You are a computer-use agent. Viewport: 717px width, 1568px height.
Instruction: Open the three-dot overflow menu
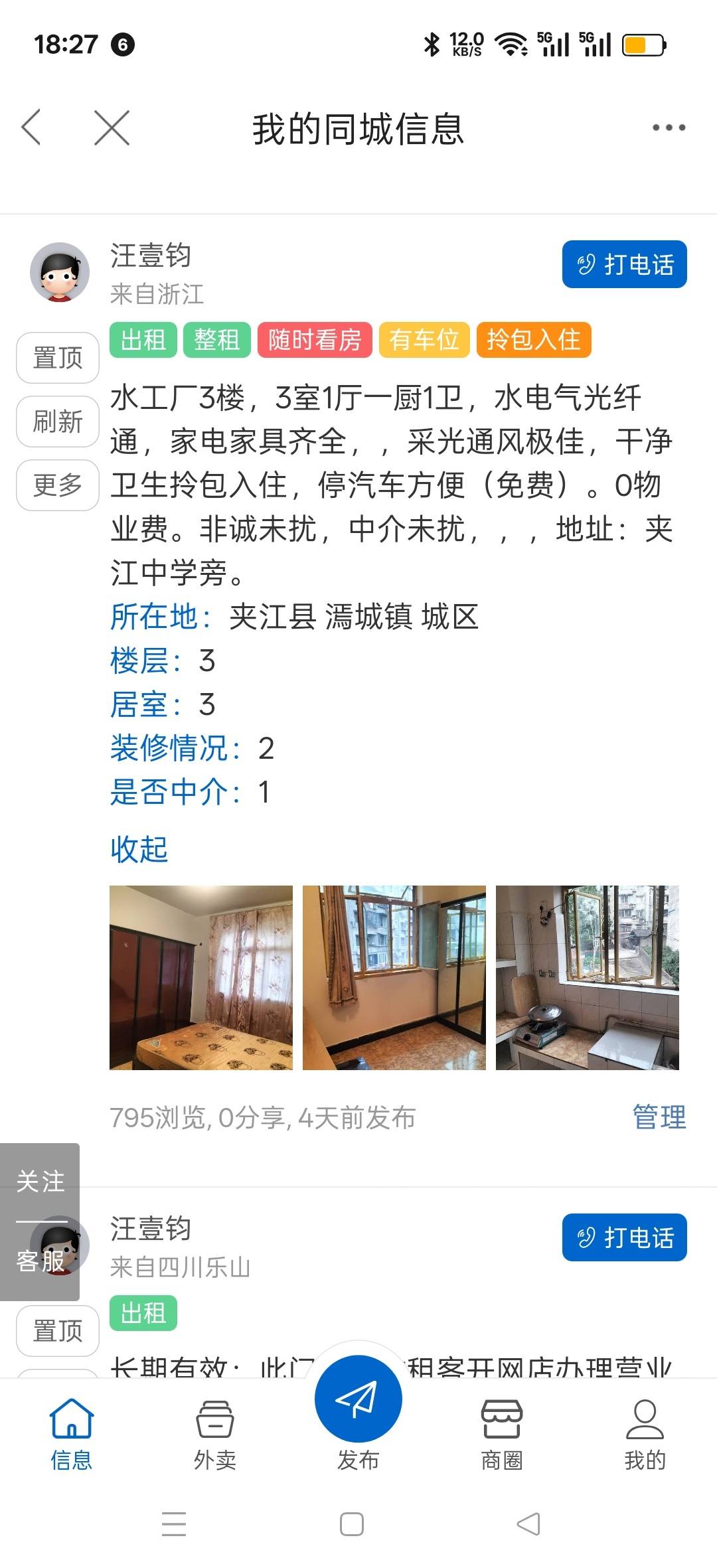point(668,127)
